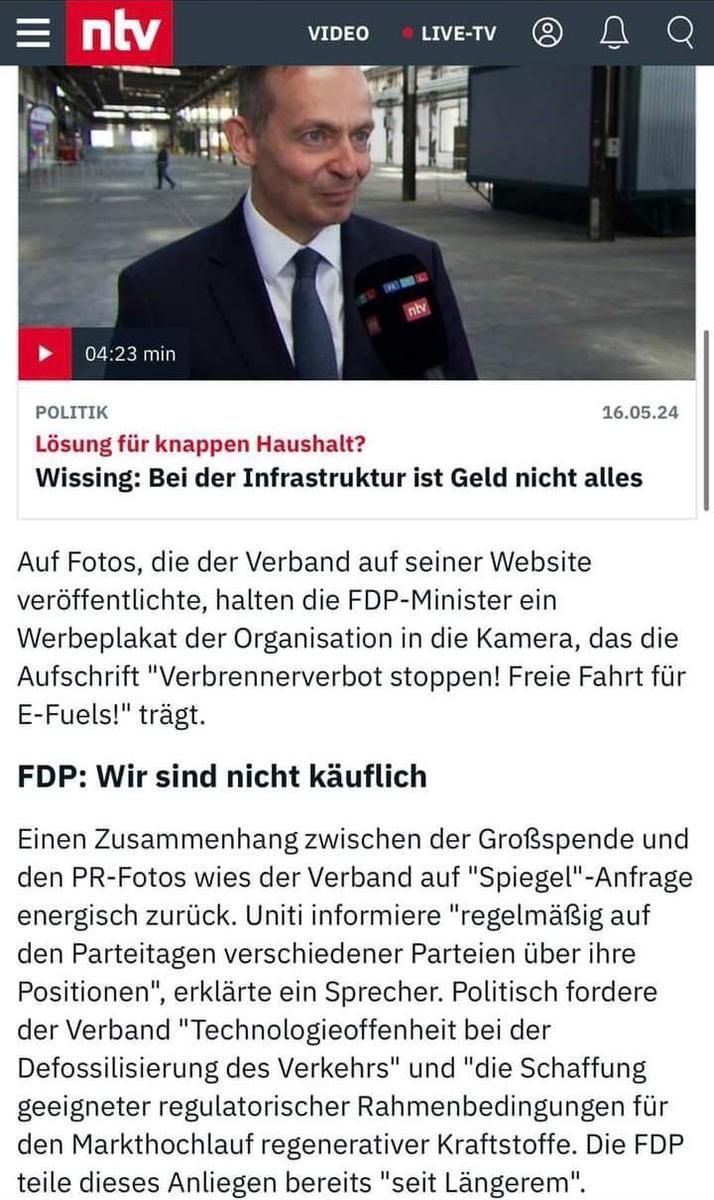Go to the ntv homepage logo
Viewport: 714px width, 1200px height.
click(x=119, y=33)
